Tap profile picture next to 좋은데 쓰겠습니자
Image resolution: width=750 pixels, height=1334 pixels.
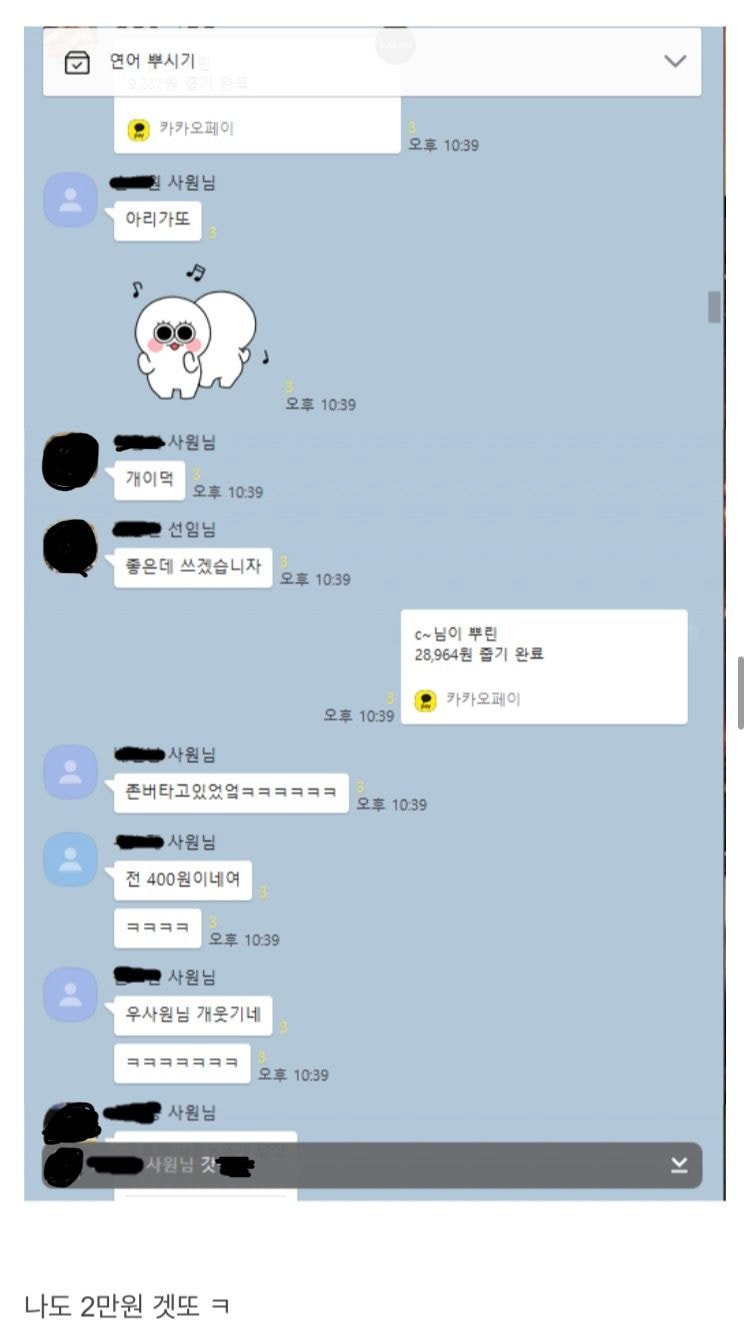[x=71, y=548]
